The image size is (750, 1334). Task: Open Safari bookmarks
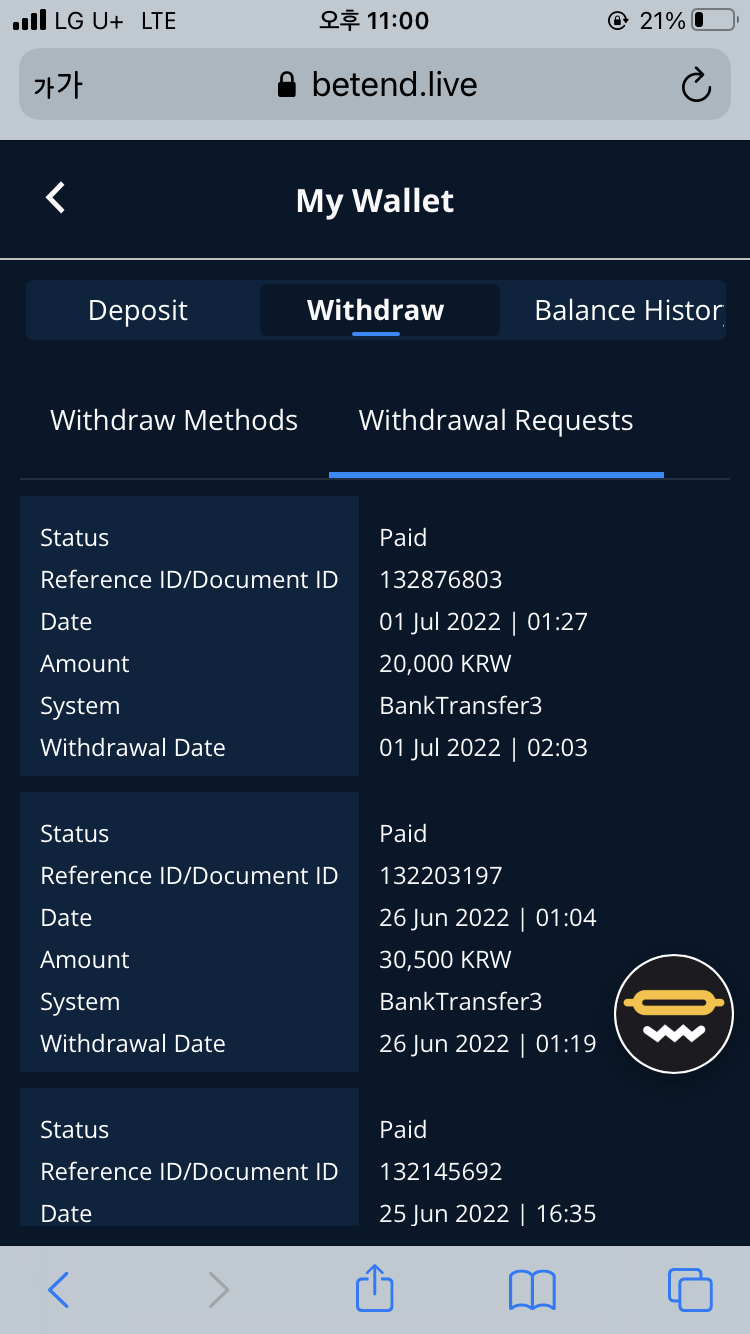click(532, 1290)
